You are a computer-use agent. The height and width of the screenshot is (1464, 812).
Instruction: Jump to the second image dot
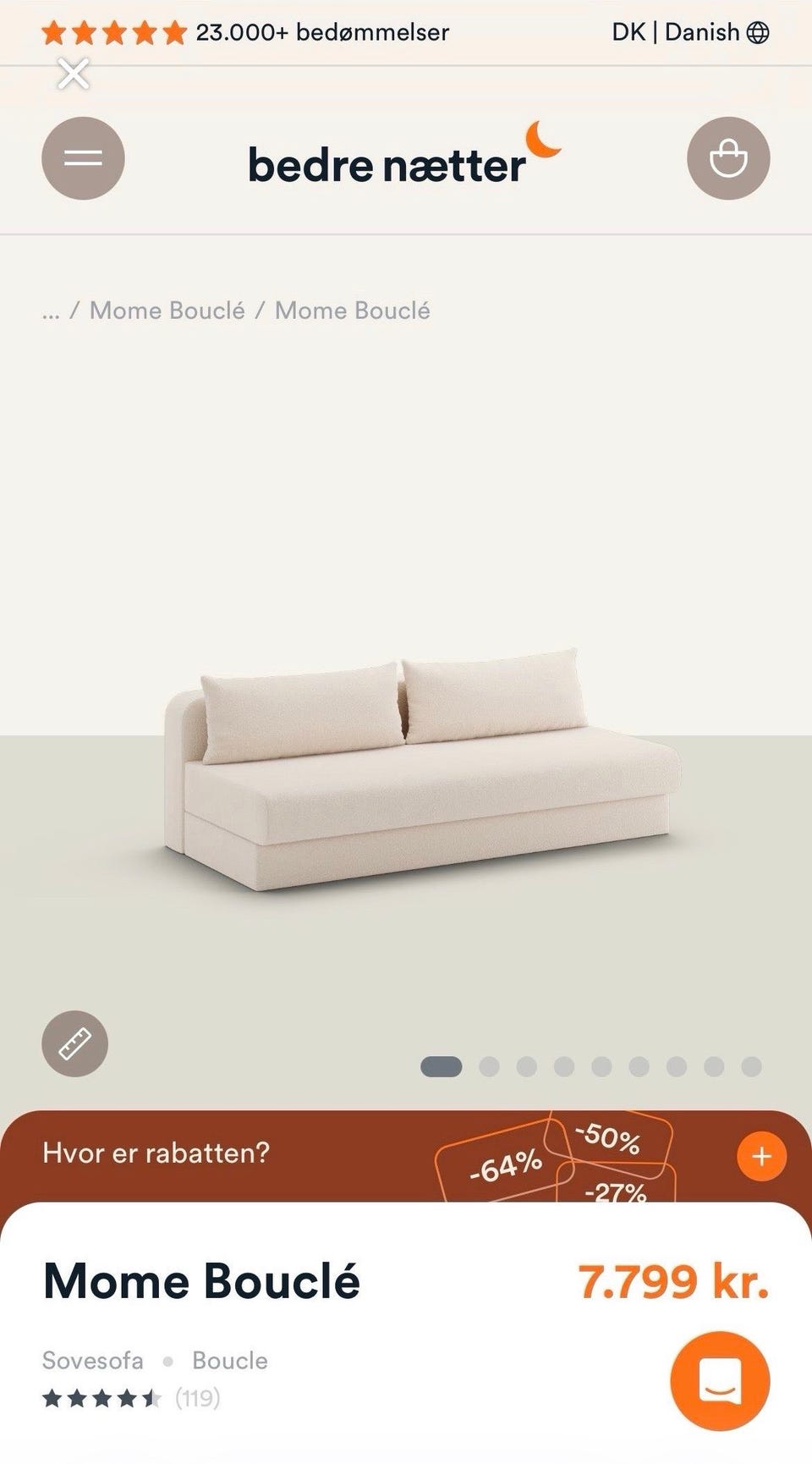coord(489,1066)
